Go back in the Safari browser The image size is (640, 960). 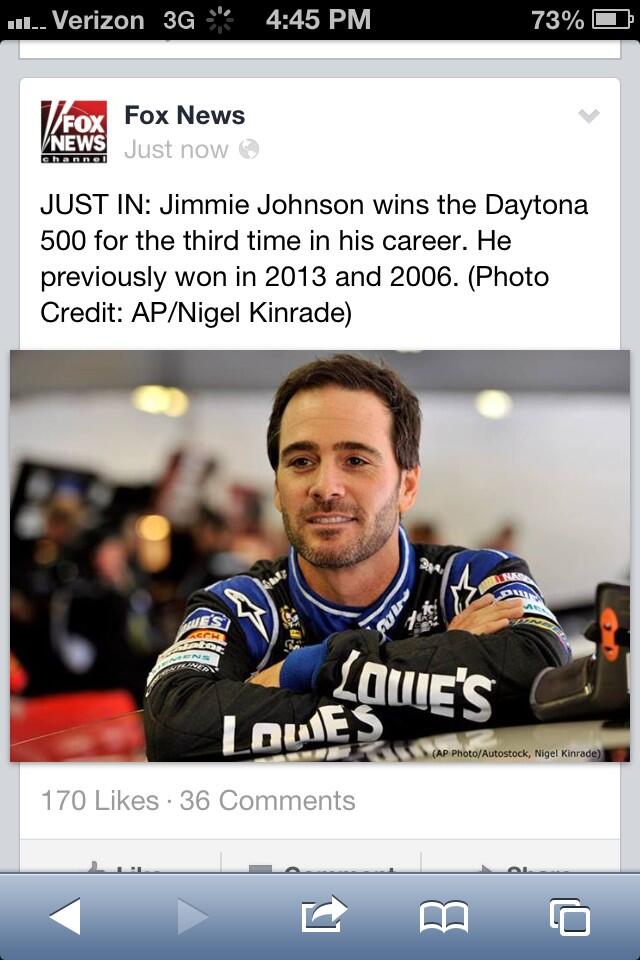[65, 915]
